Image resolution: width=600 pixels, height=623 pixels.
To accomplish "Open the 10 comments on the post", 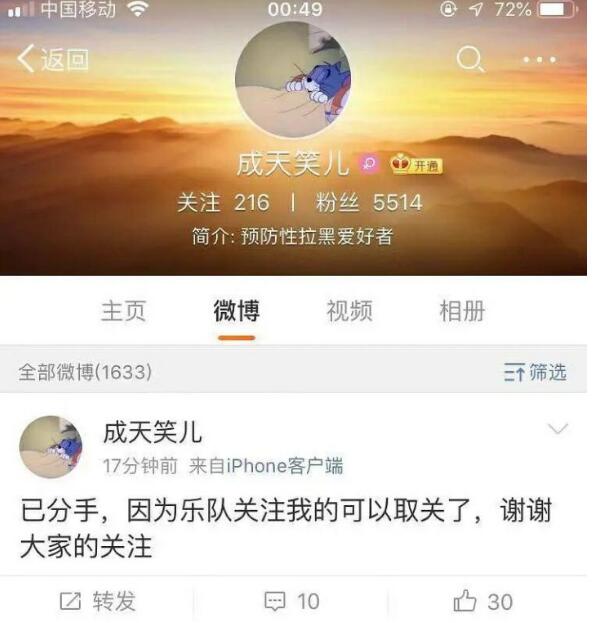I will click(292, 601).
